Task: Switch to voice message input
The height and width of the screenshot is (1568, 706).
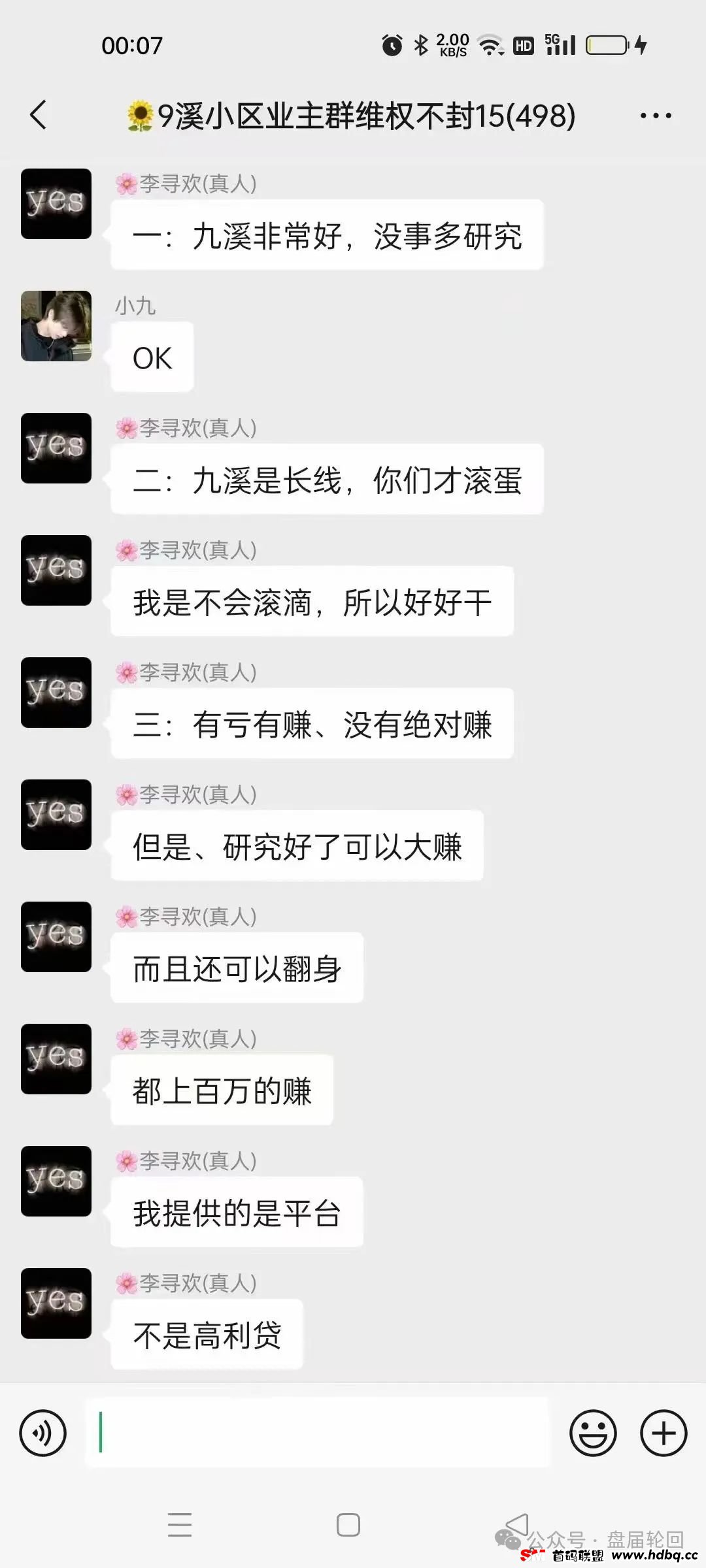Action: pyautogui.click(x=43, y=1434)
